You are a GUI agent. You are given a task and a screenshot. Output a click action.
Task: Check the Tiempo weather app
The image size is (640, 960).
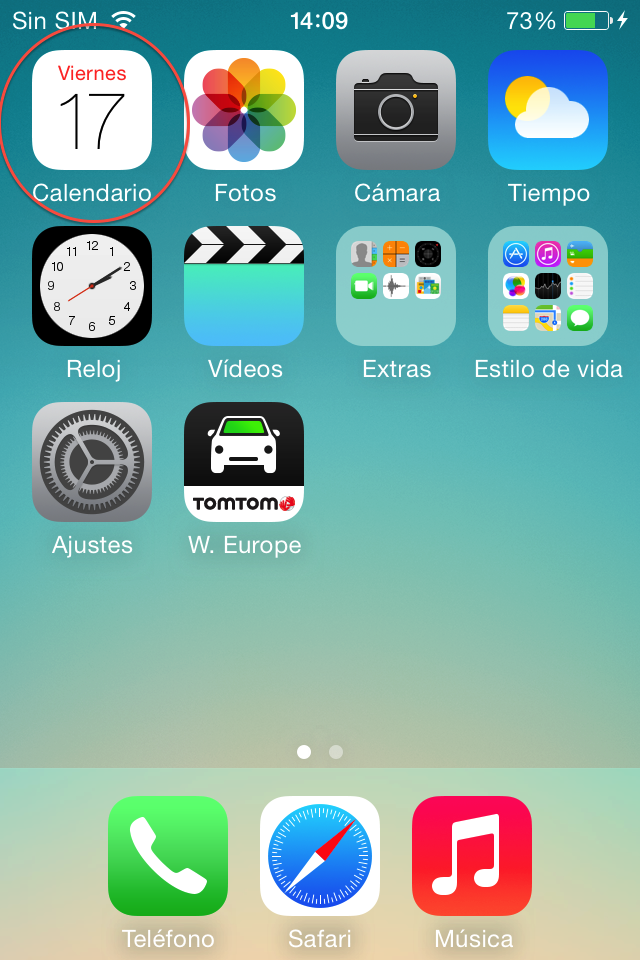coord(548,110)
